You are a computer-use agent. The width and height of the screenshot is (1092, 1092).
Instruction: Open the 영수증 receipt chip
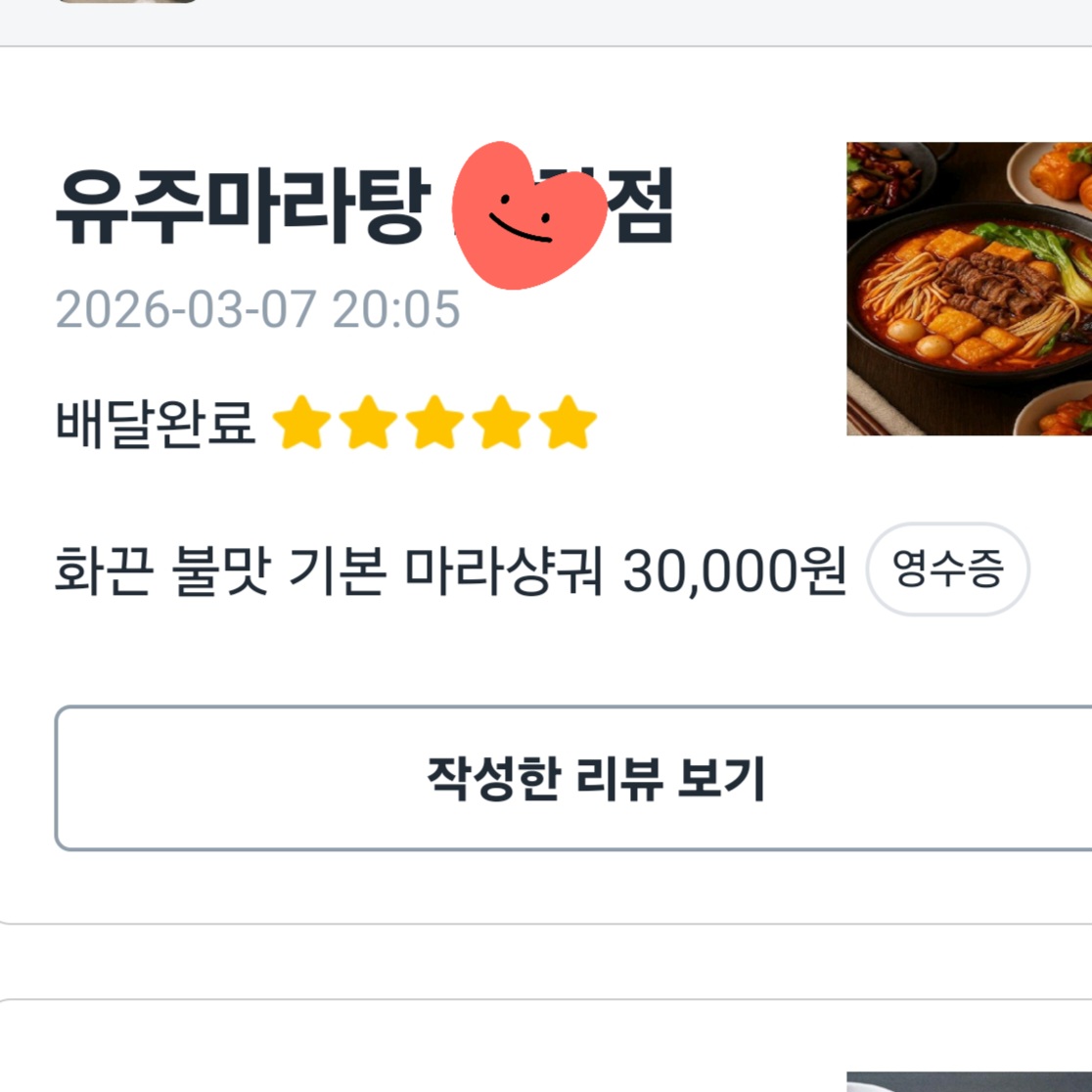[947, 569]
